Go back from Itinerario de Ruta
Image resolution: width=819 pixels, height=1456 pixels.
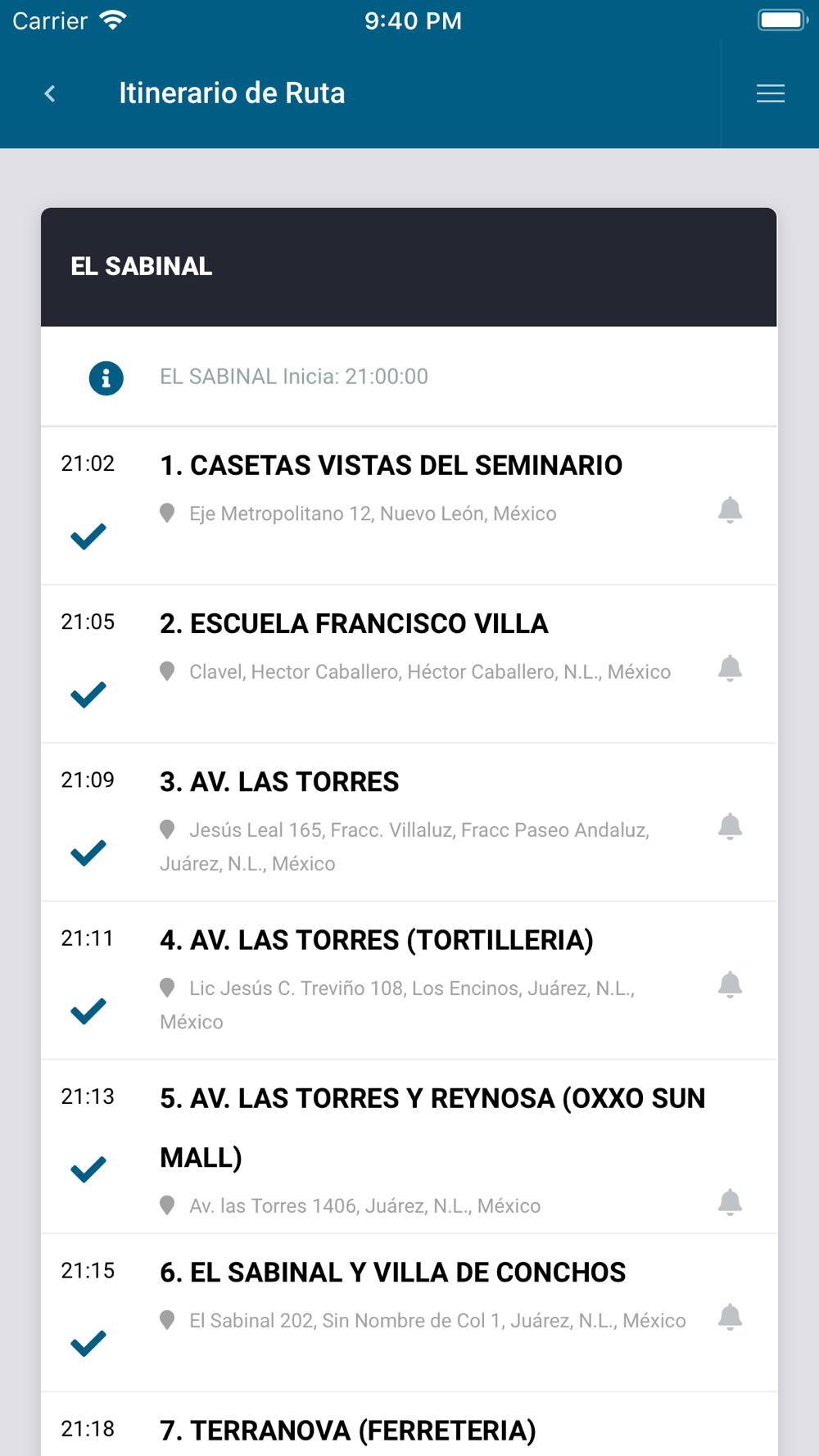coord(50,93)
